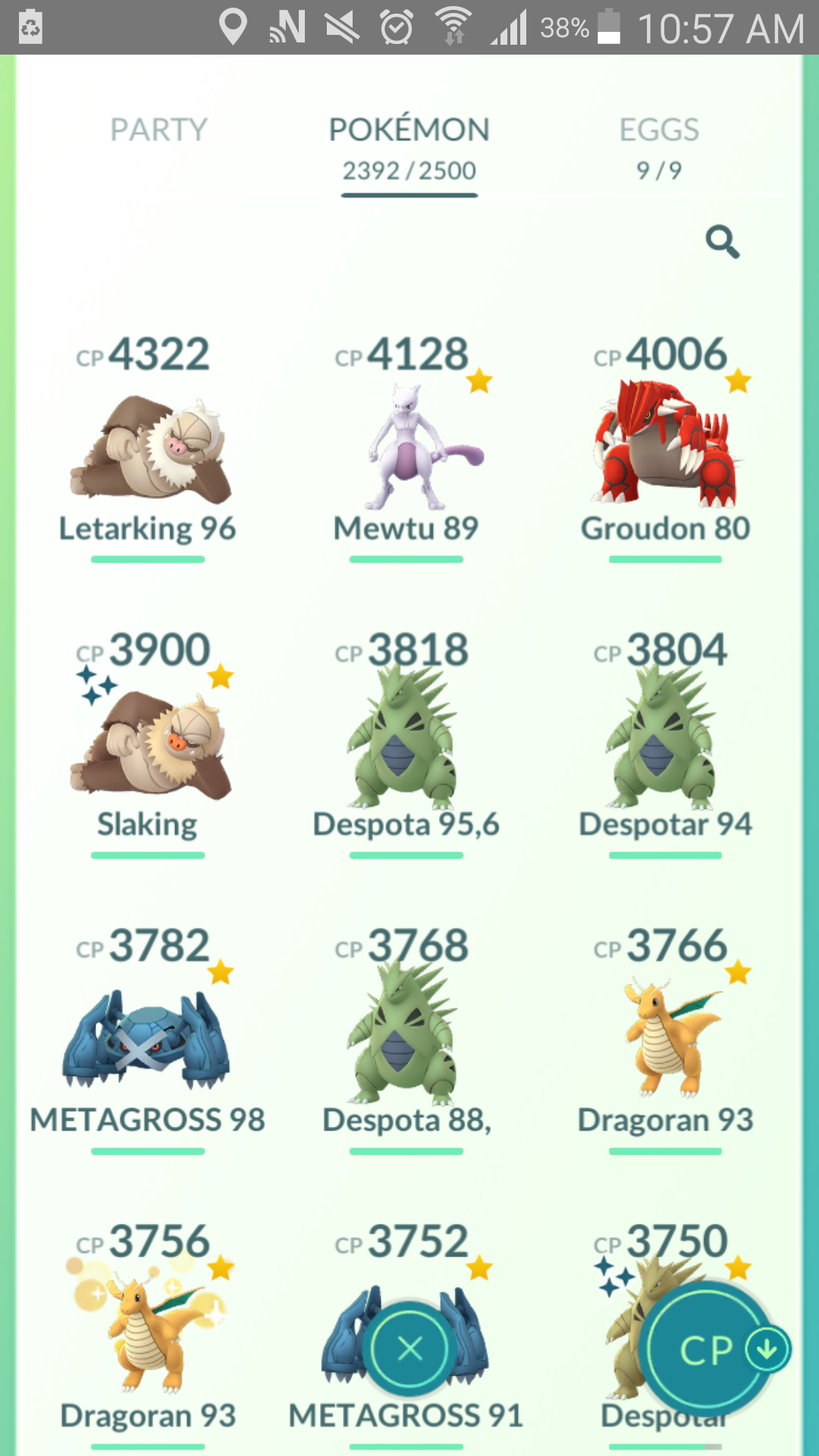The width and height of the screenshot is (819, 1456).
Task: Open Dragoran 93 with CP 3766
Action: pyautogui.click(x=665, y=1039)
